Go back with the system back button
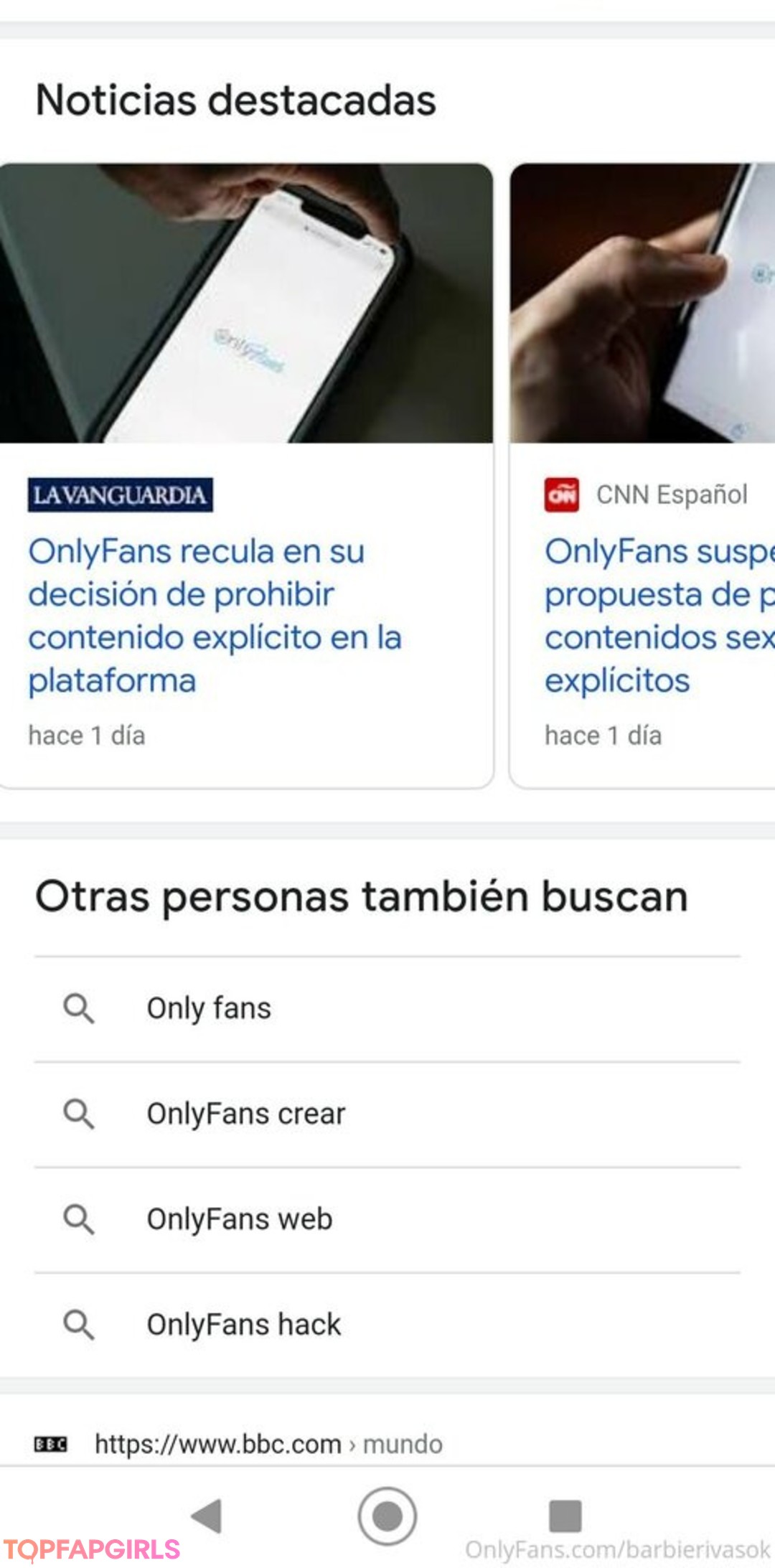775x1568 pixels. (207, 1516)
